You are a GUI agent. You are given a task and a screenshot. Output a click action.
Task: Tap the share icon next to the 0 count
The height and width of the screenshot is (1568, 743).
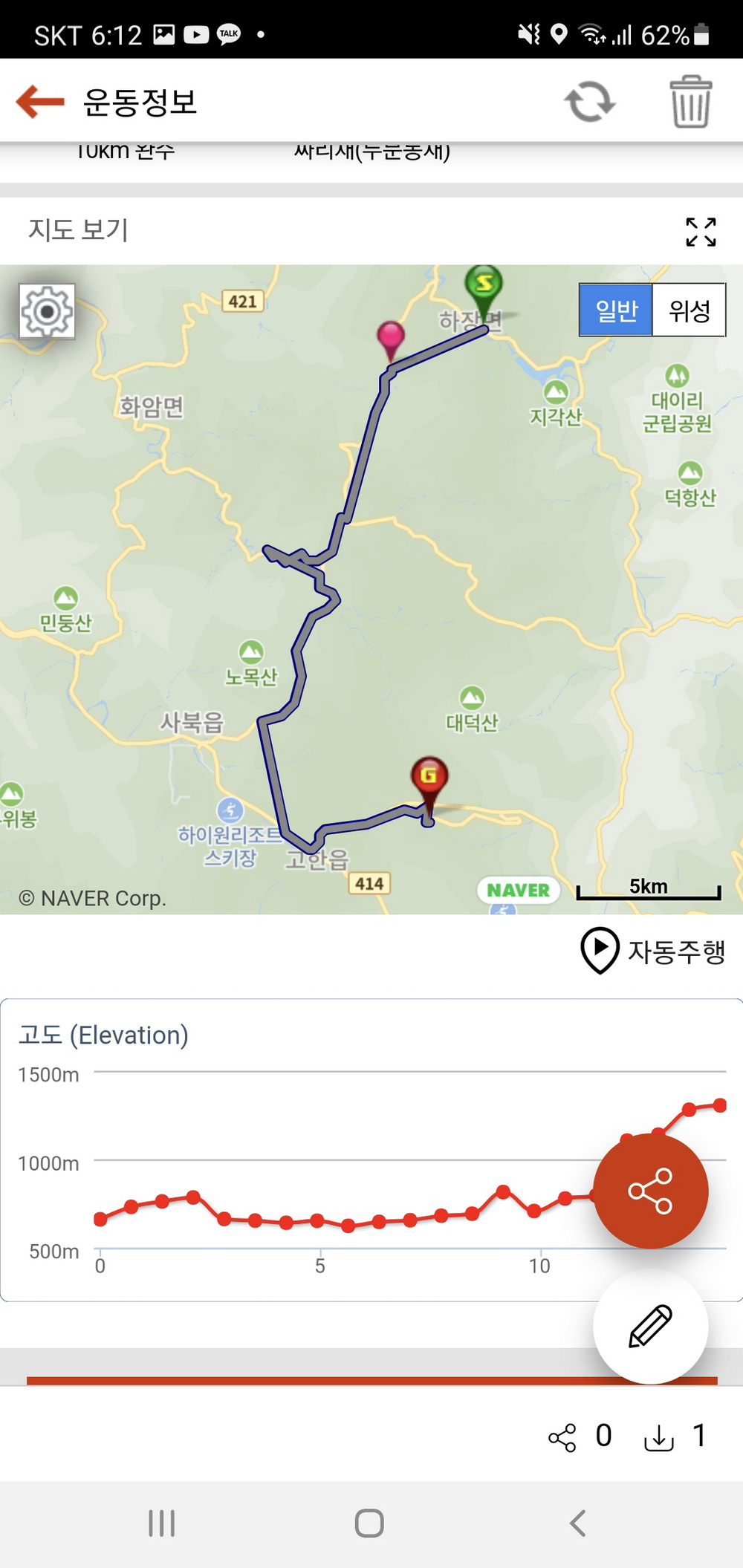[562, 1437]
